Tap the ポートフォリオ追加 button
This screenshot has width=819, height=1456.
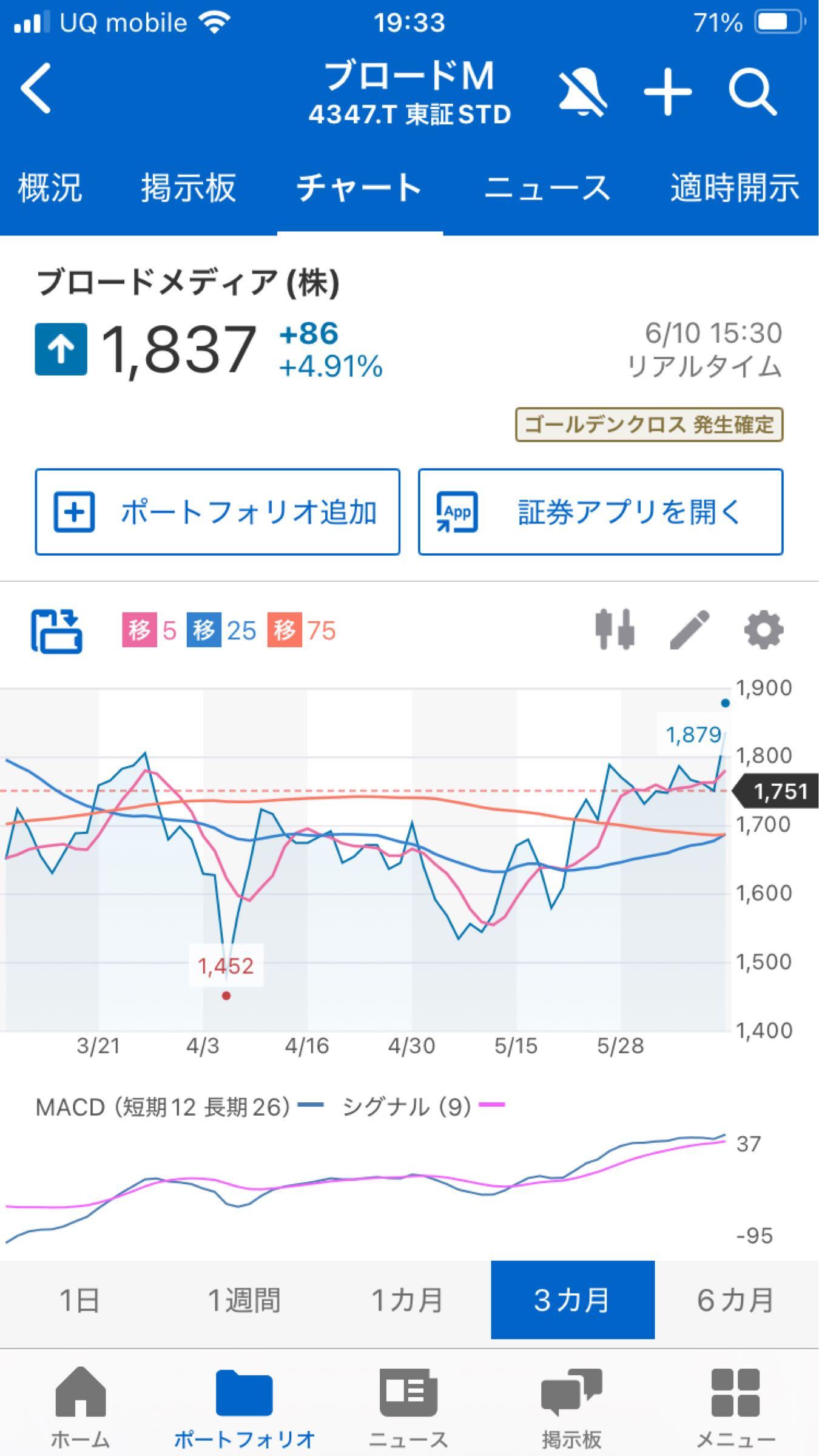coord(217,512)
